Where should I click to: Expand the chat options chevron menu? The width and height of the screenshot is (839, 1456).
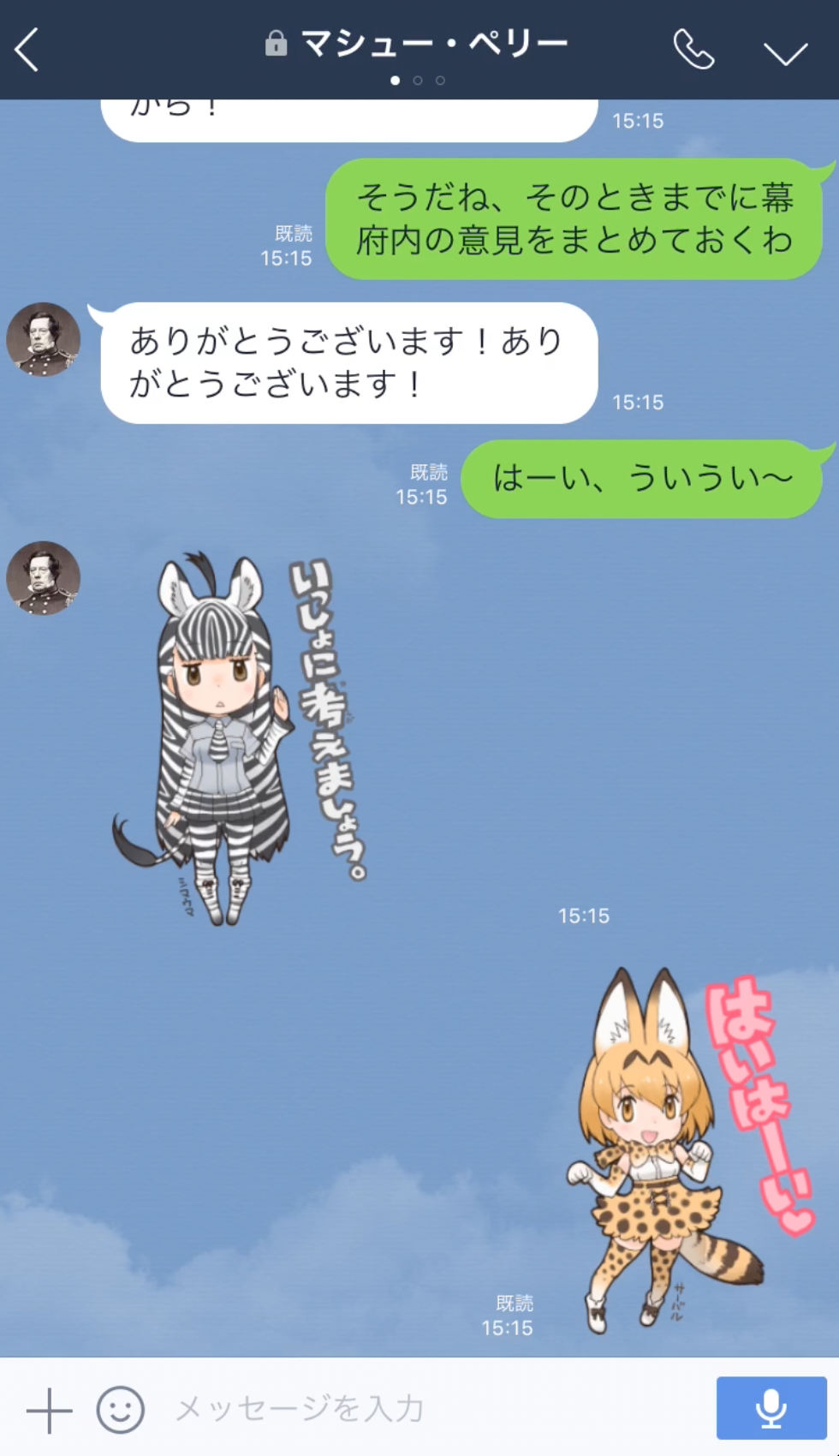[x=785, y=53]
